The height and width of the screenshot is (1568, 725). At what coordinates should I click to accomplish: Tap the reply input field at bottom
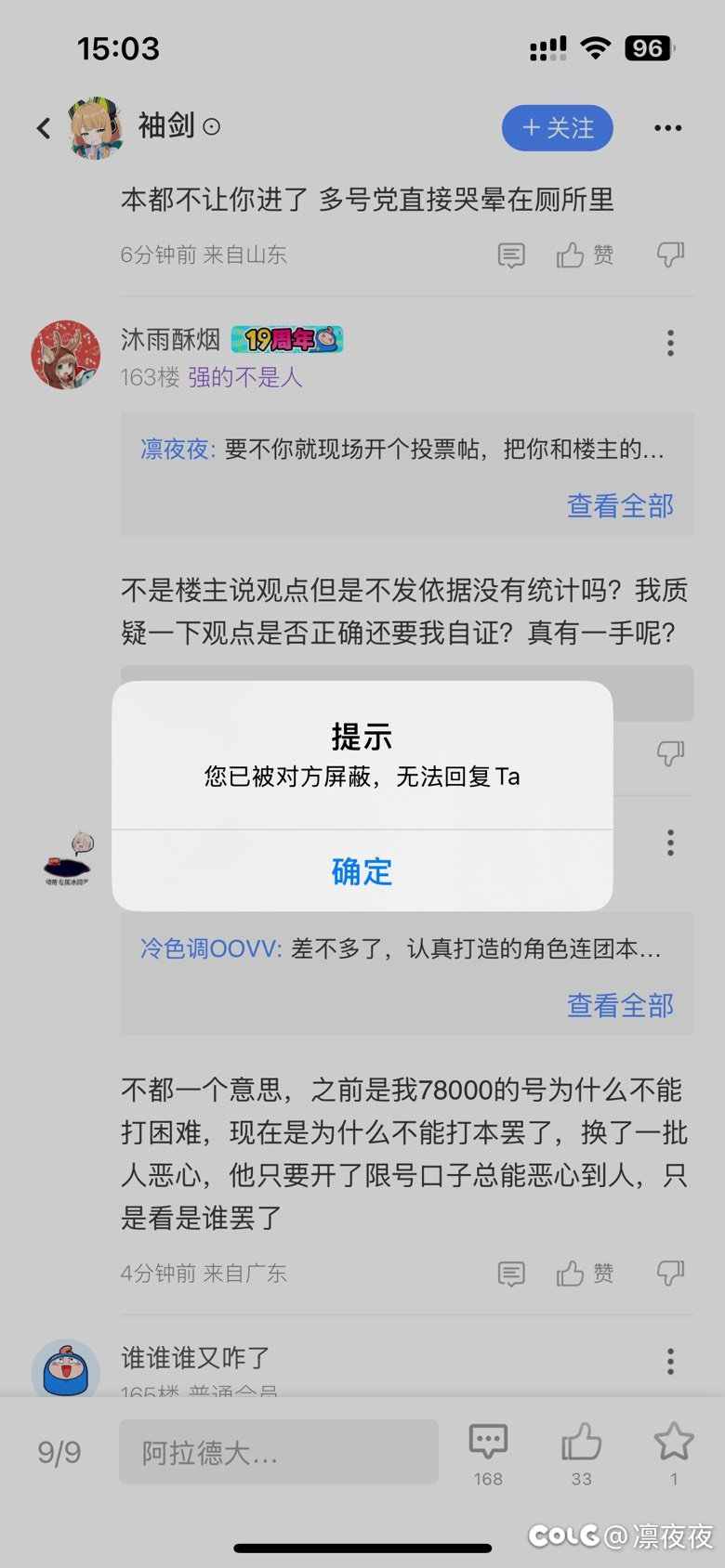[278, 1452]
